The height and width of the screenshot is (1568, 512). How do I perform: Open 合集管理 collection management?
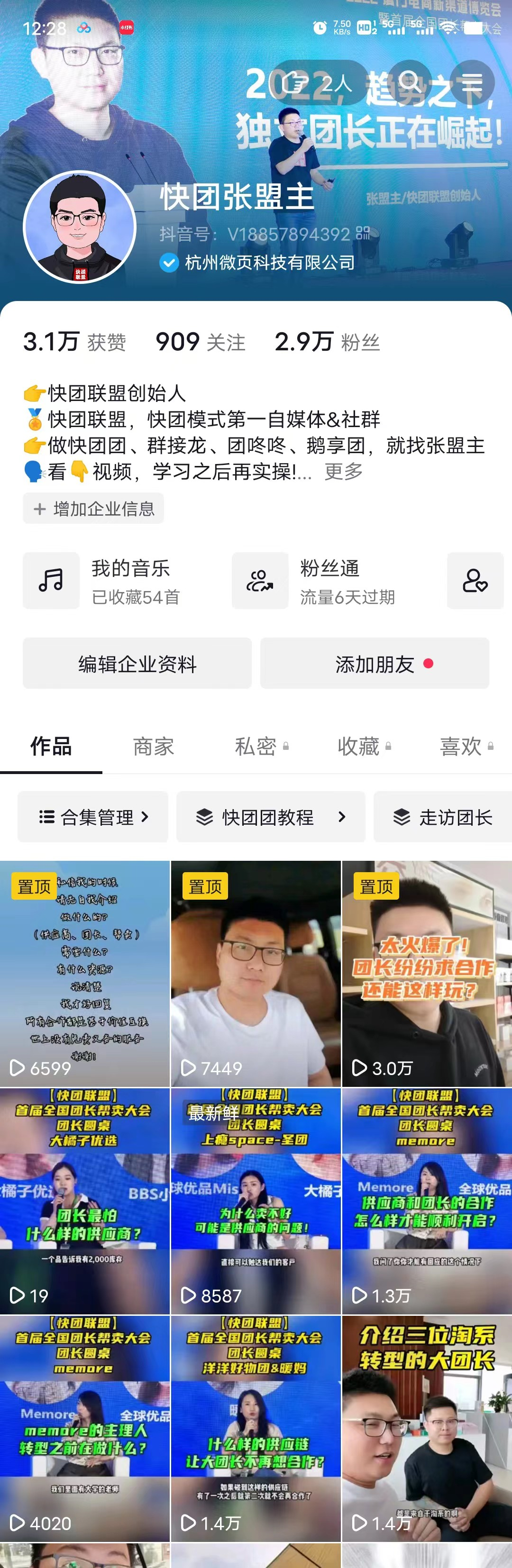pyautogui.click(x=93, y=817)
